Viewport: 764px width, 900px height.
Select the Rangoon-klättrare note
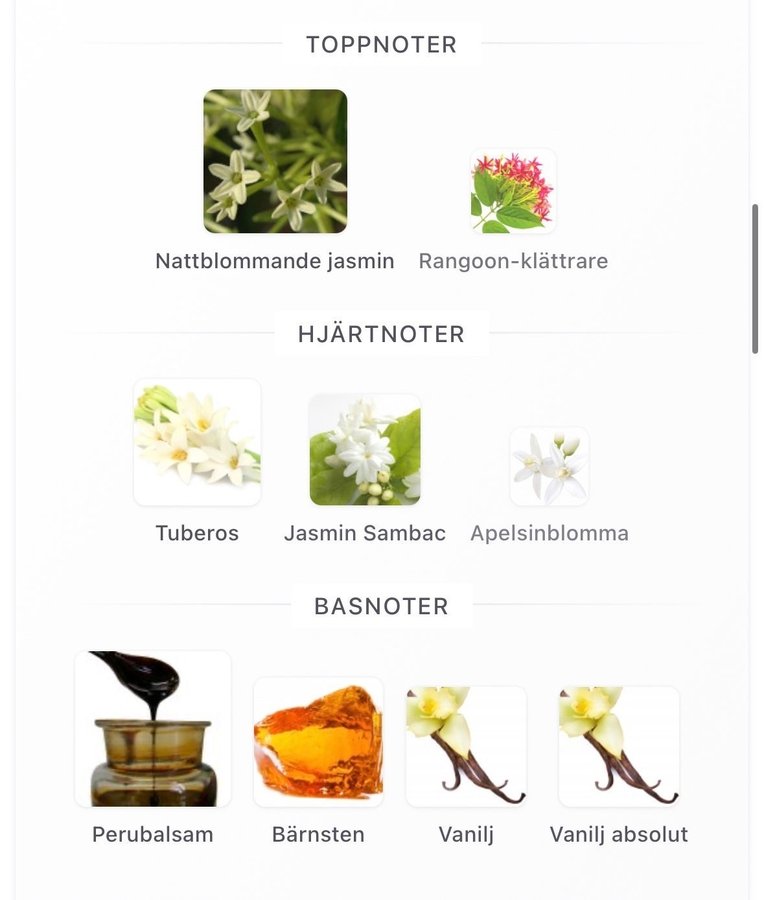click(x=513, y=192)
